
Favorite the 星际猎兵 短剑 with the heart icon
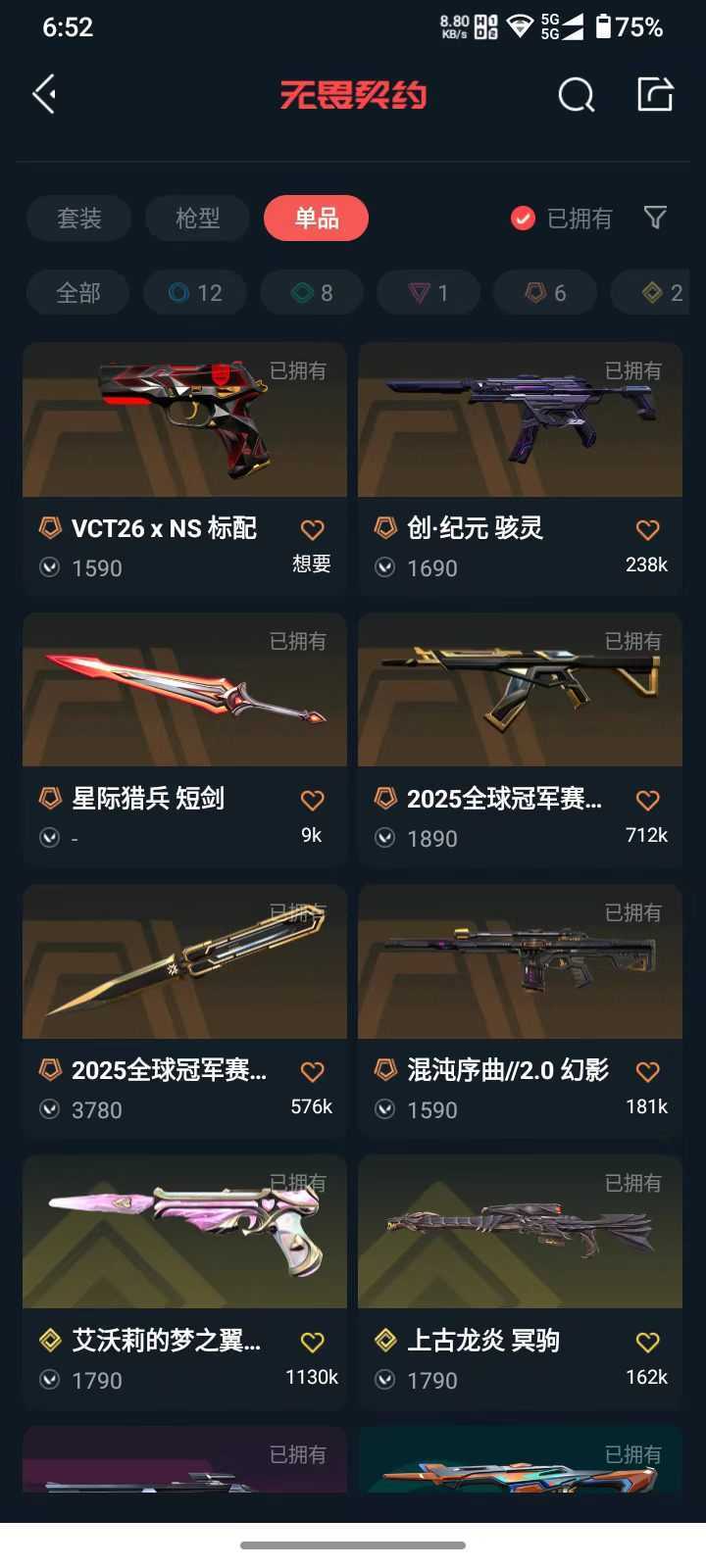pos(312,801)
